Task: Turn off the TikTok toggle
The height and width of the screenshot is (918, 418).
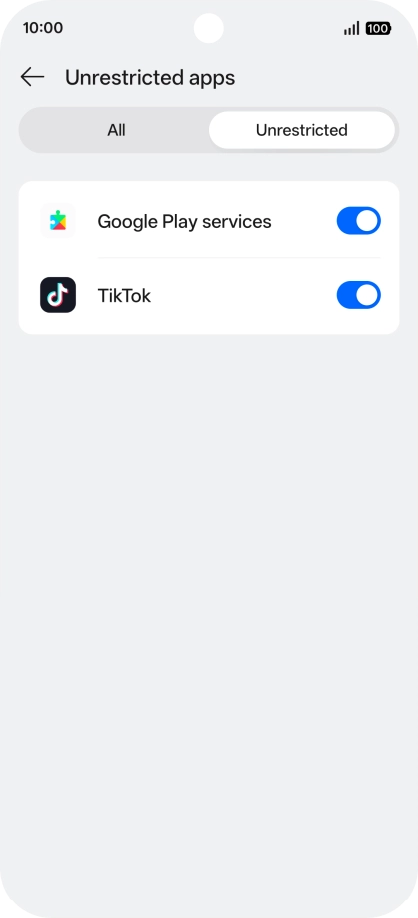Action: (x=358, y=295)
